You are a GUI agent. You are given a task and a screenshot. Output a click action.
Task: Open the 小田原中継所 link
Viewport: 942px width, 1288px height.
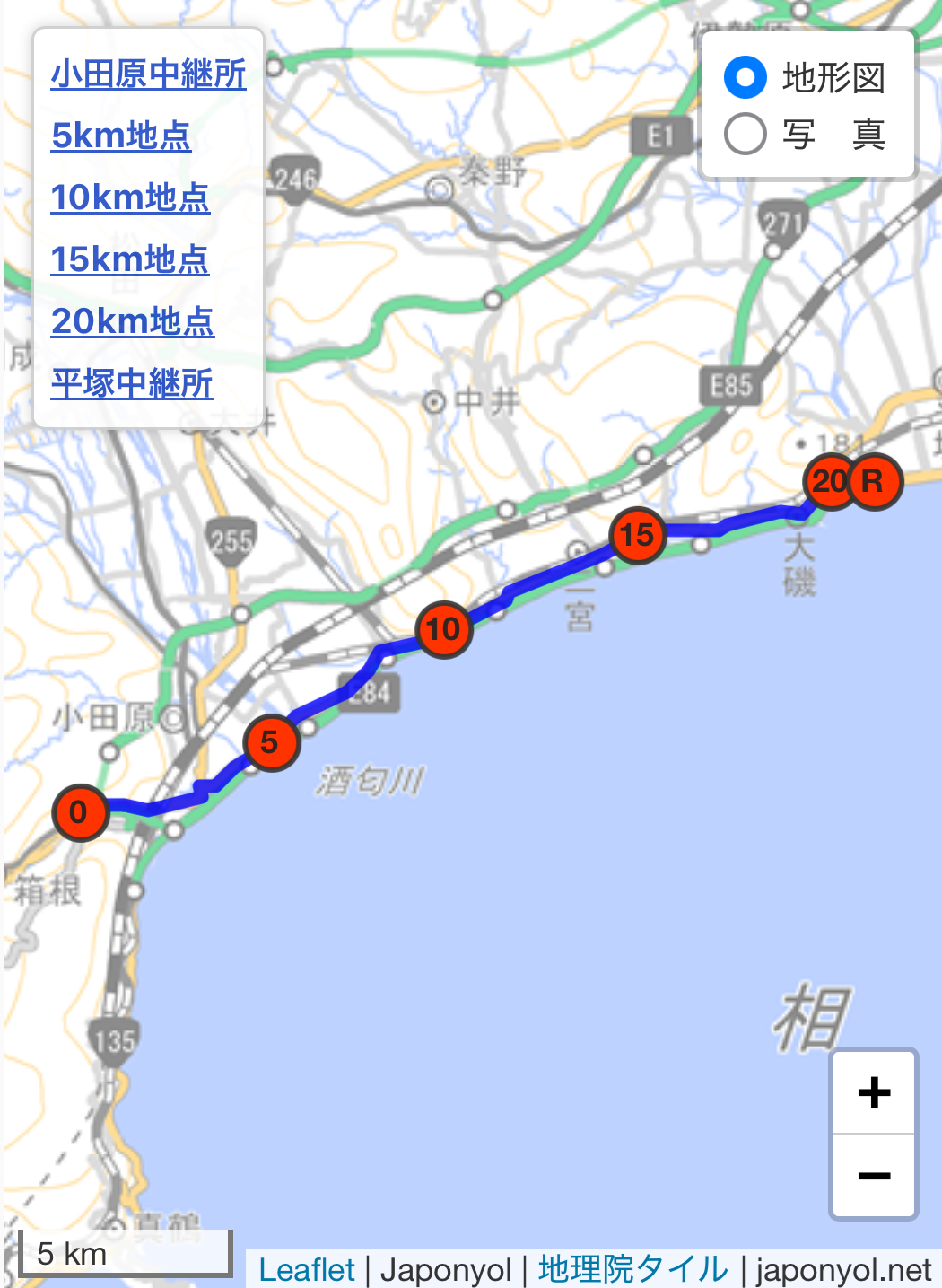coord(148,74)
